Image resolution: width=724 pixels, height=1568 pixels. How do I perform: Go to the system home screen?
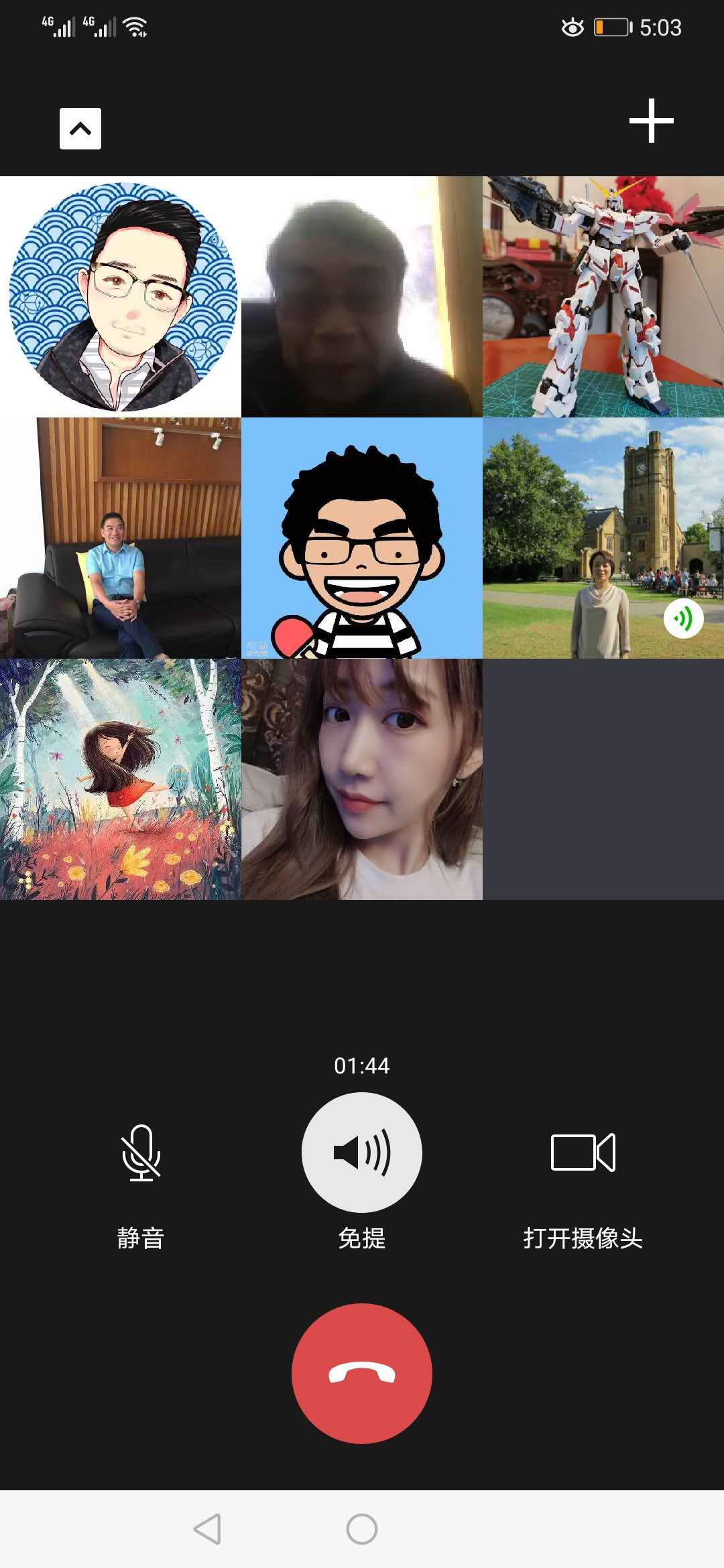(x=362, y=1529)
